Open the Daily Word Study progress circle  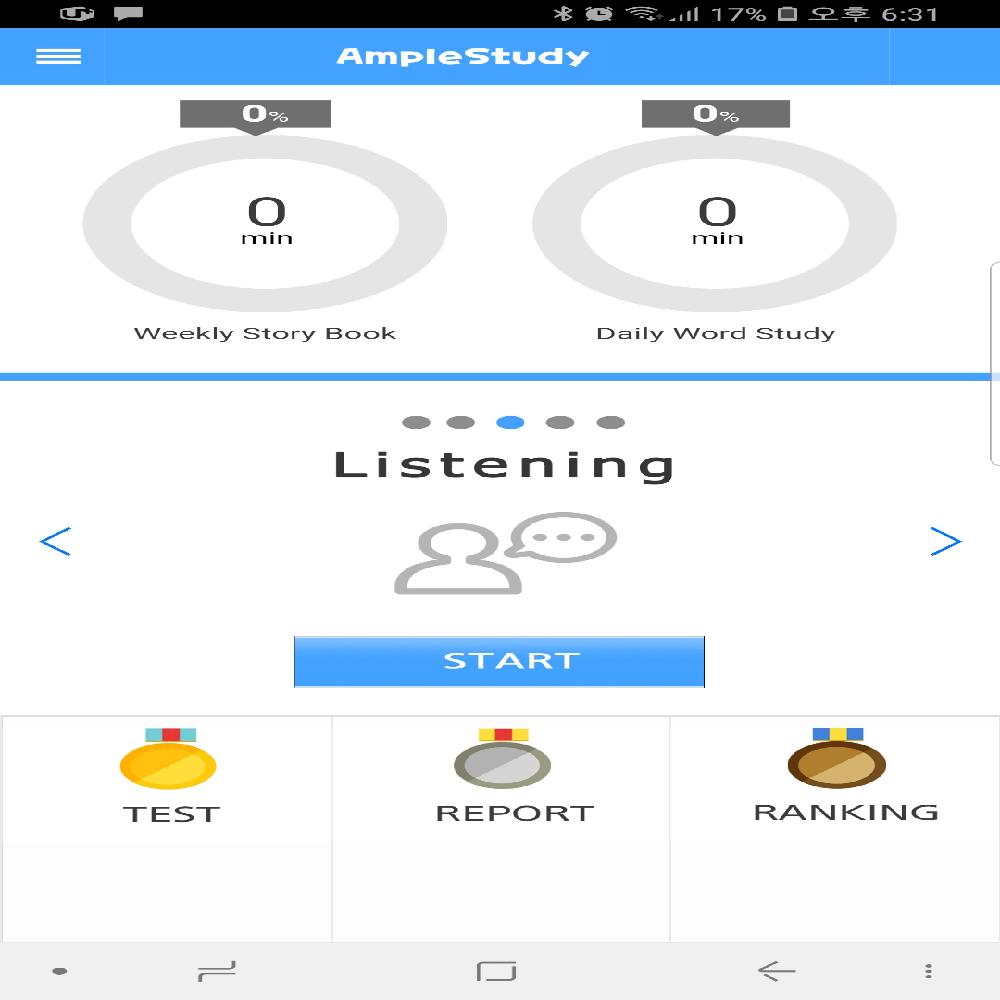715,223
